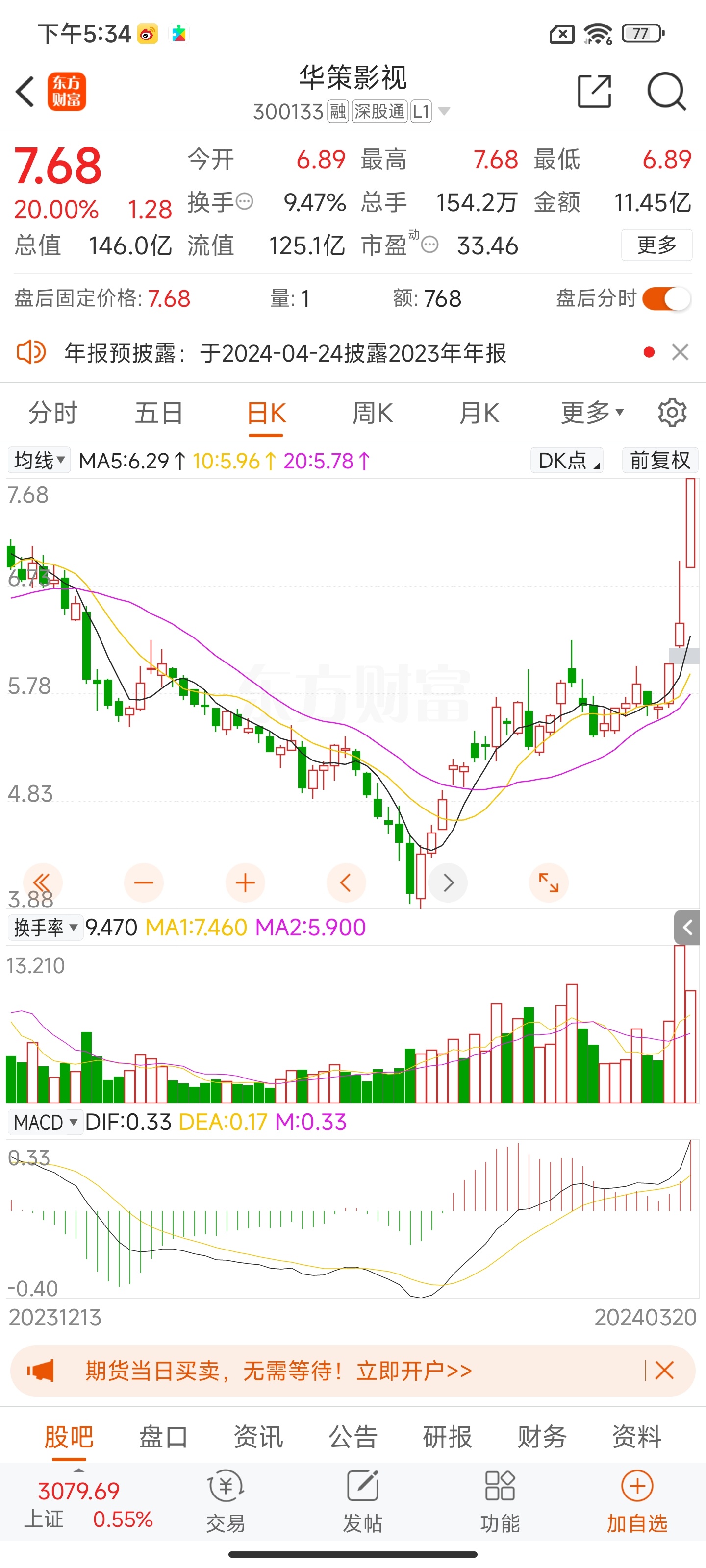Expand the 更多 chart period dropdown
Screen dimensions: 706x1568
(x=592, y=413)
